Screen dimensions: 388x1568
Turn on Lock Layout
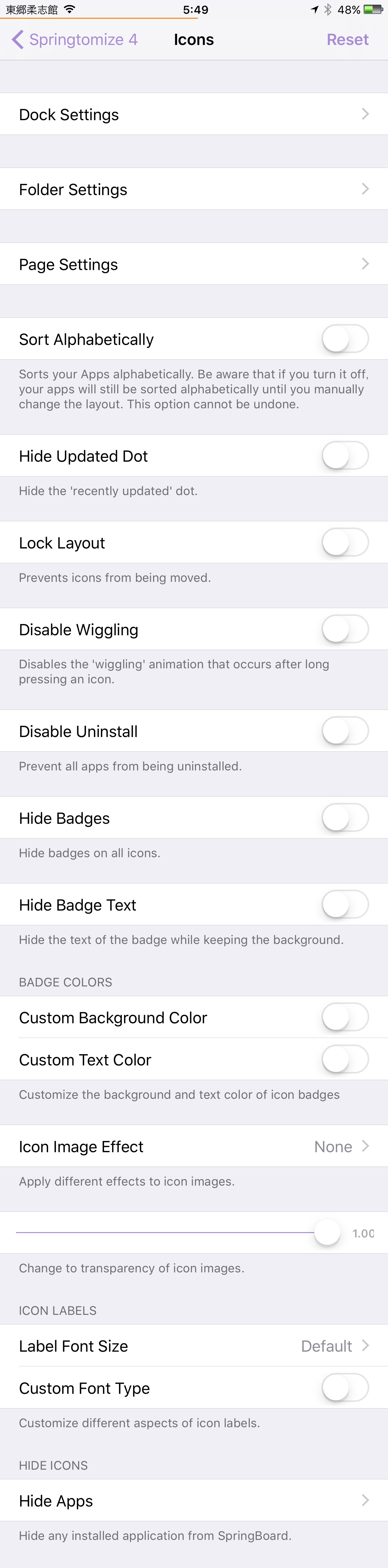[x=345, y=542]
